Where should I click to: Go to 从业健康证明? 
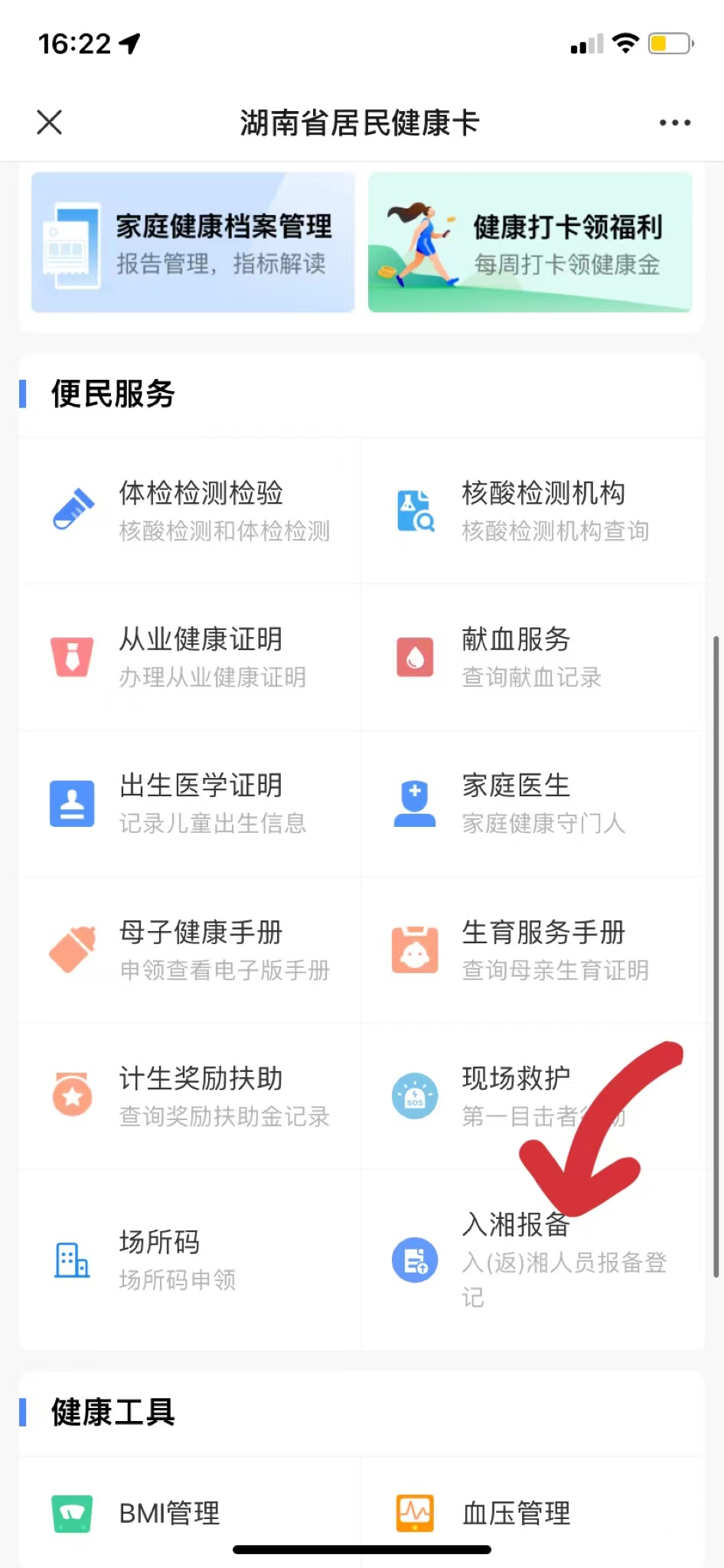[191, 657]
